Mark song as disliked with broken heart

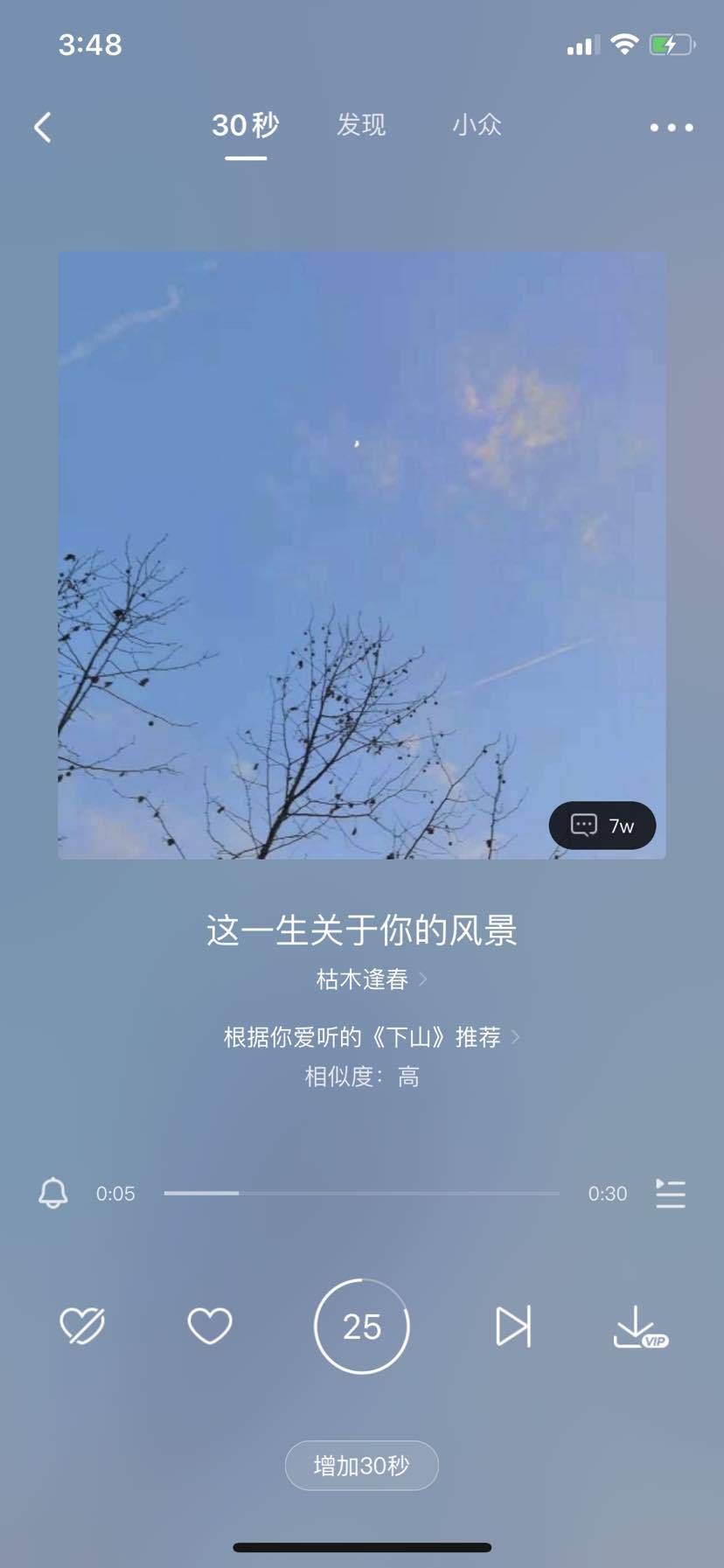coord(82,1326)
